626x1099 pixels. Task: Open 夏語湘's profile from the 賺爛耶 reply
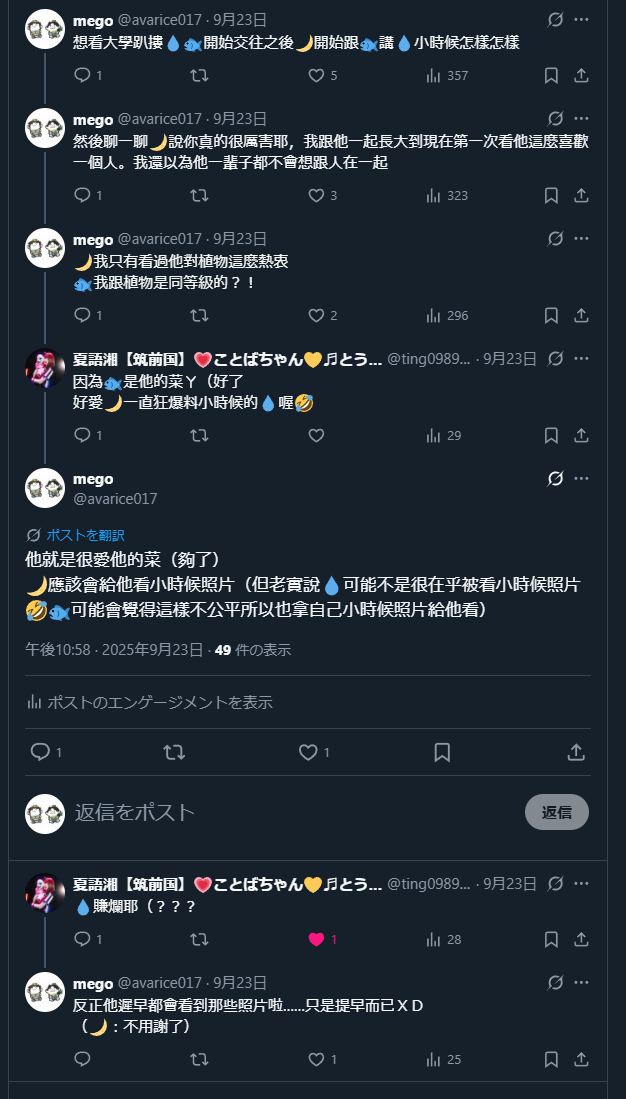point(45,892)
